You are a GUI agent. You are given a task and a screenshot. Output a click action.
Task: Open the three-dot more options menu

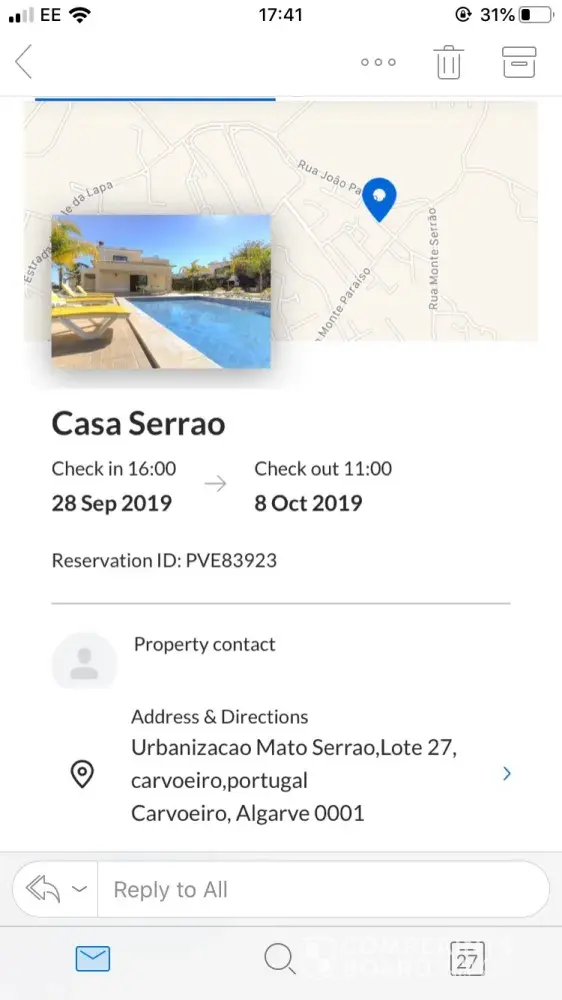(x=378, y=62)
